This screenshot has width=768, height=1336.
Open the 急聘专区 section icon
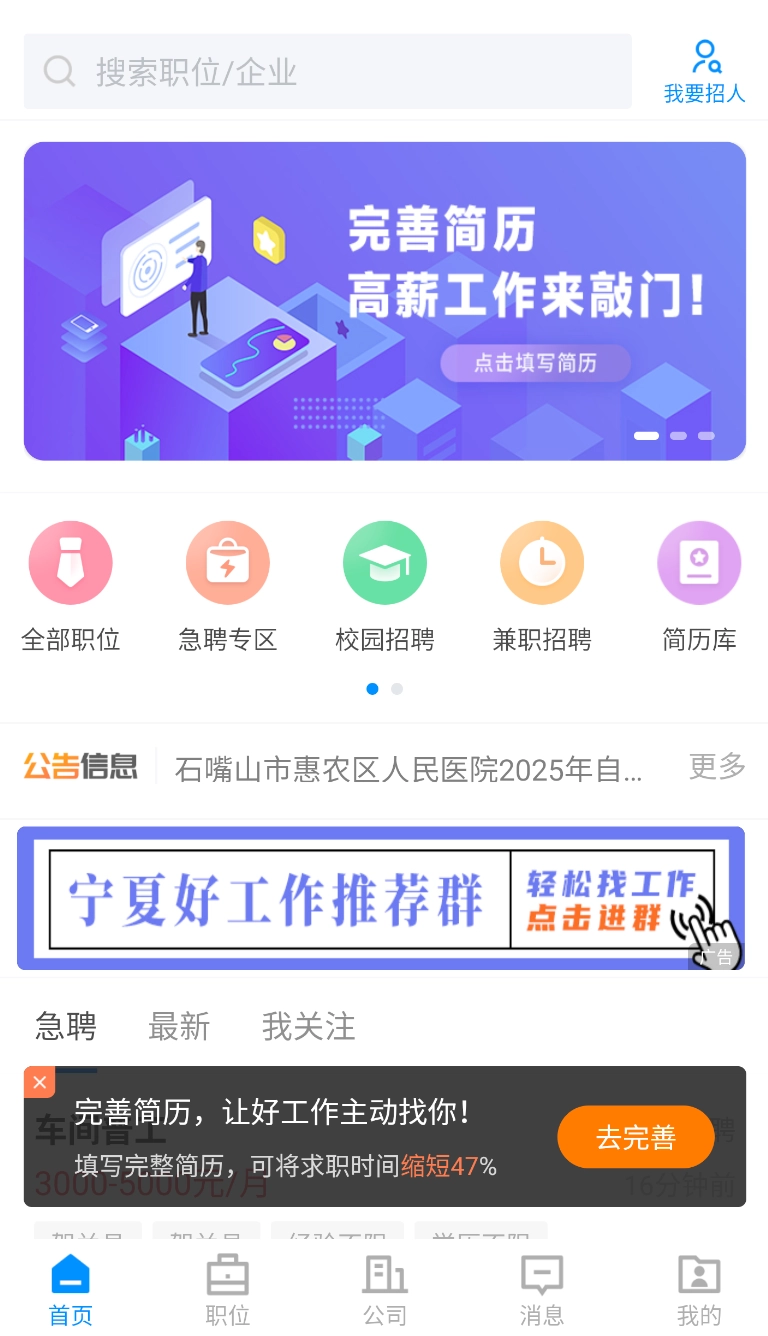(227, 562)
